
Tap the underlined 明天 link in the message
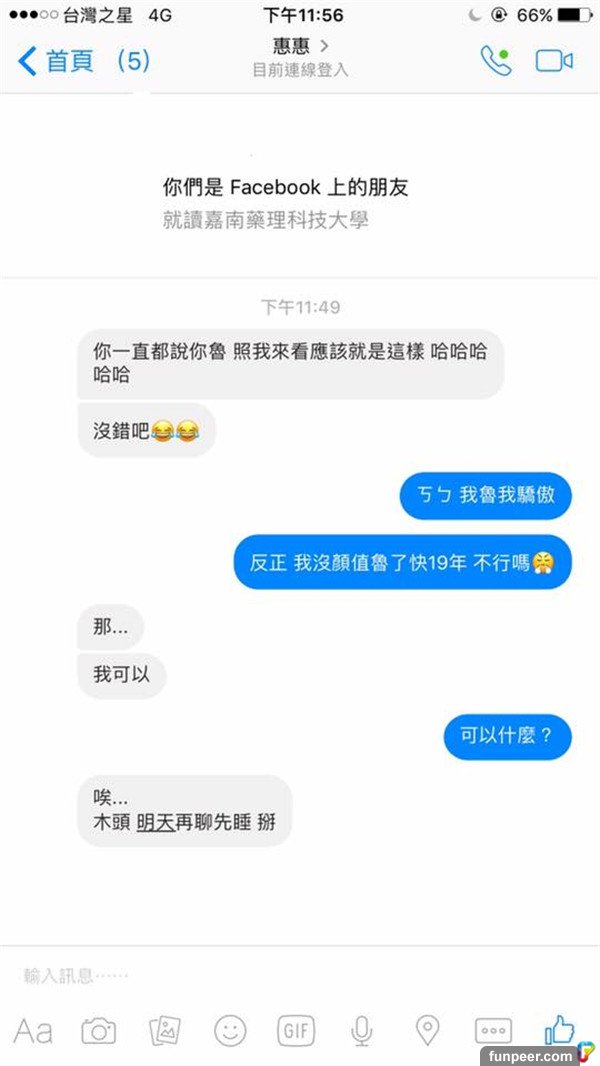pyautogui.click(x=155, y=824)
